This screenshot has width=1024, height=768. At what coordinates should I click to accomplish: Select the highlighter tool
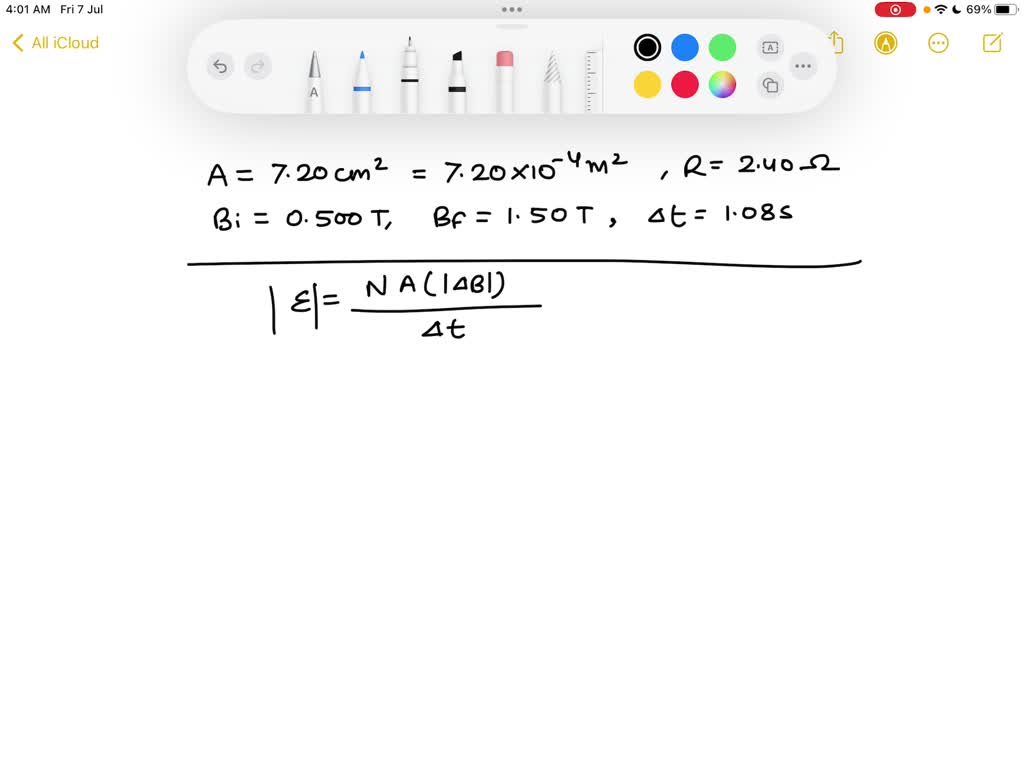point(457,80)
